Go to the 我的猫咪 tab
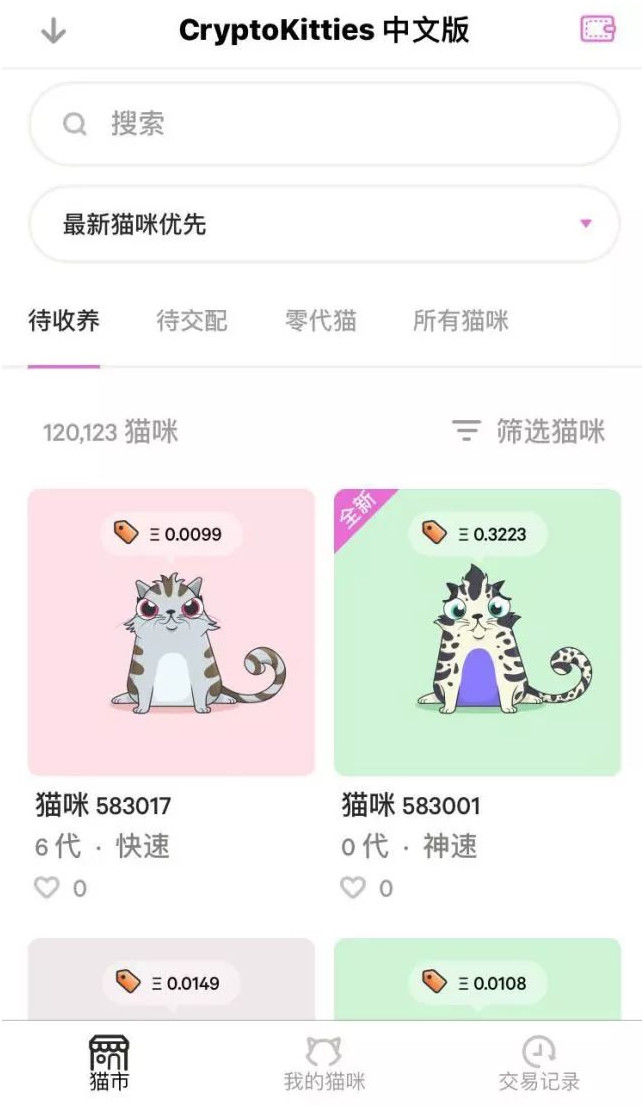Viewport: 644px width, 1107px height. click(x=324, y=1063)
